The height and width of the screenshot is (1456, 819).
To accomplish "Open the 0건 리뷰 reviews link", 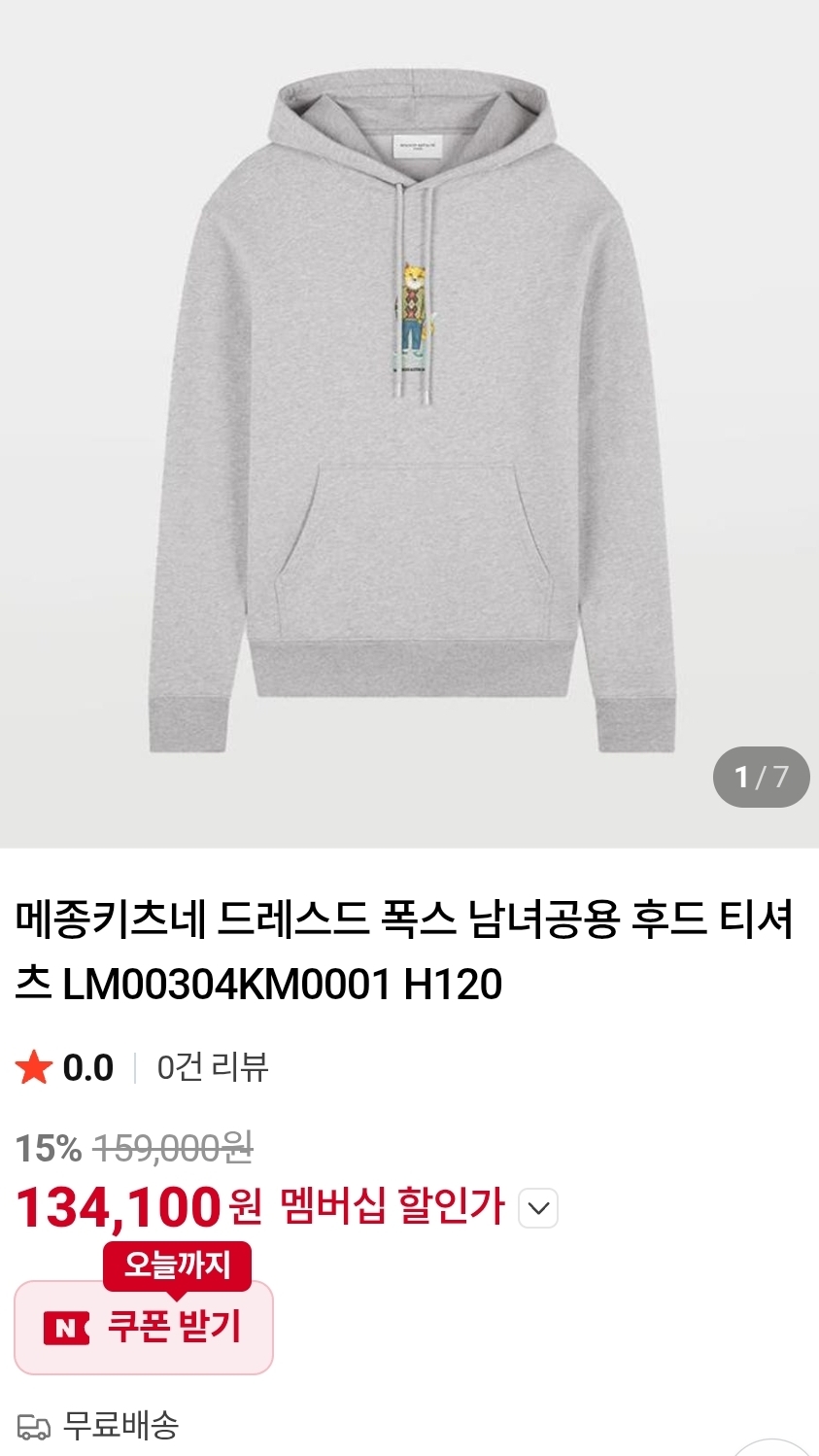I will [212, 1067].
